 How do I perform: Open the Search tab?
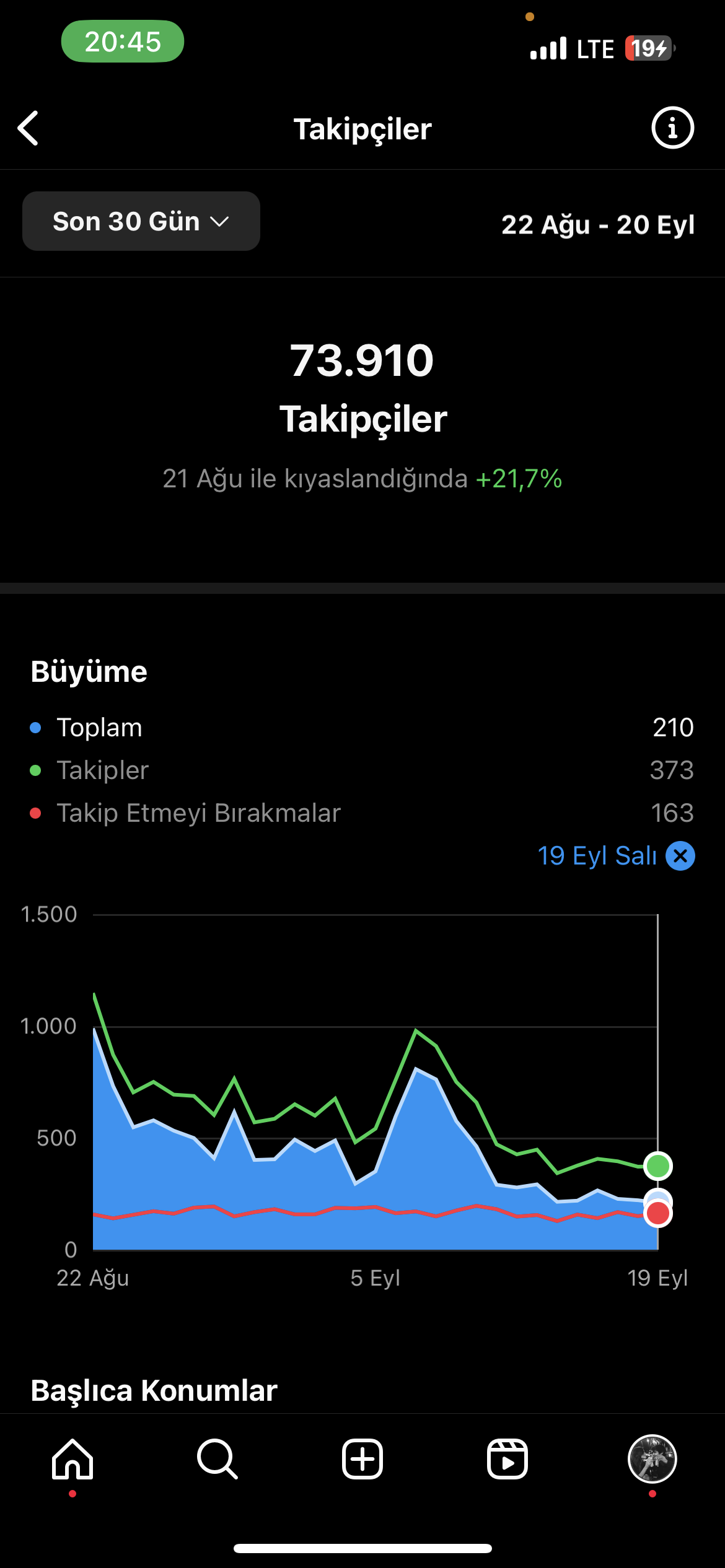[217, 1459]
